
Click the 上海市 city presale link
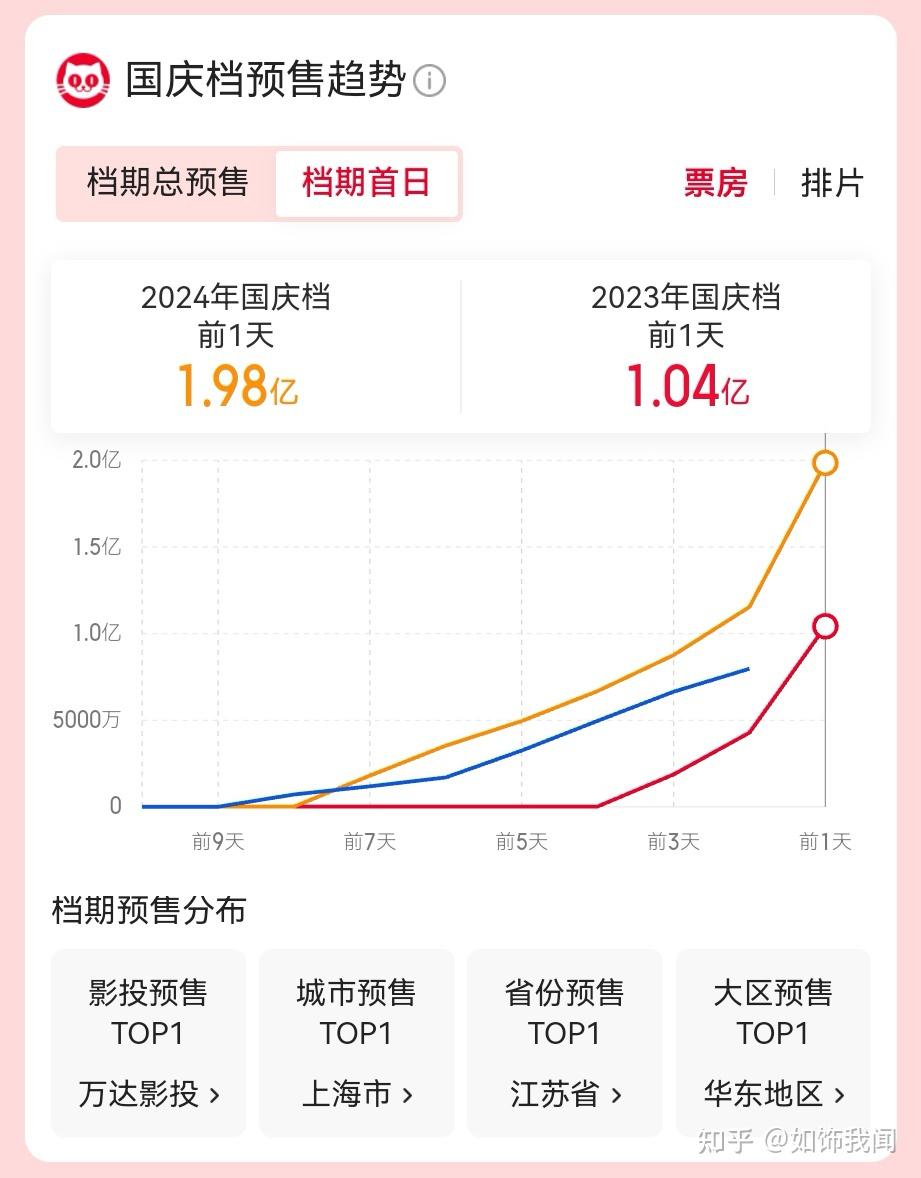pos(348,1094)
